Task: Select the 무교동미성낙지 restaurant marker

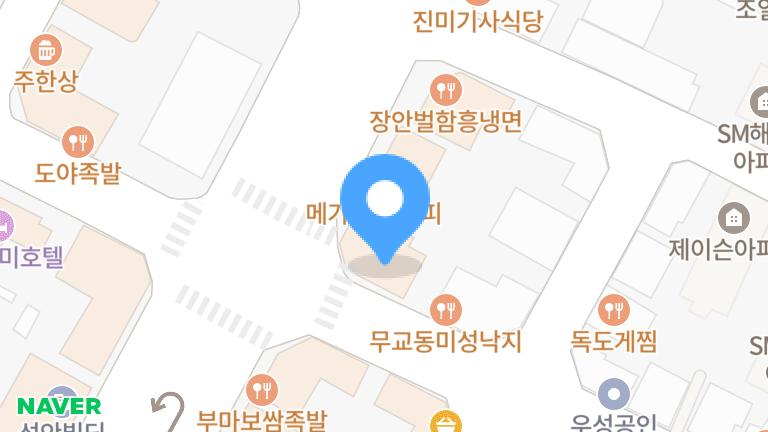Action: (x=446, y=310)
